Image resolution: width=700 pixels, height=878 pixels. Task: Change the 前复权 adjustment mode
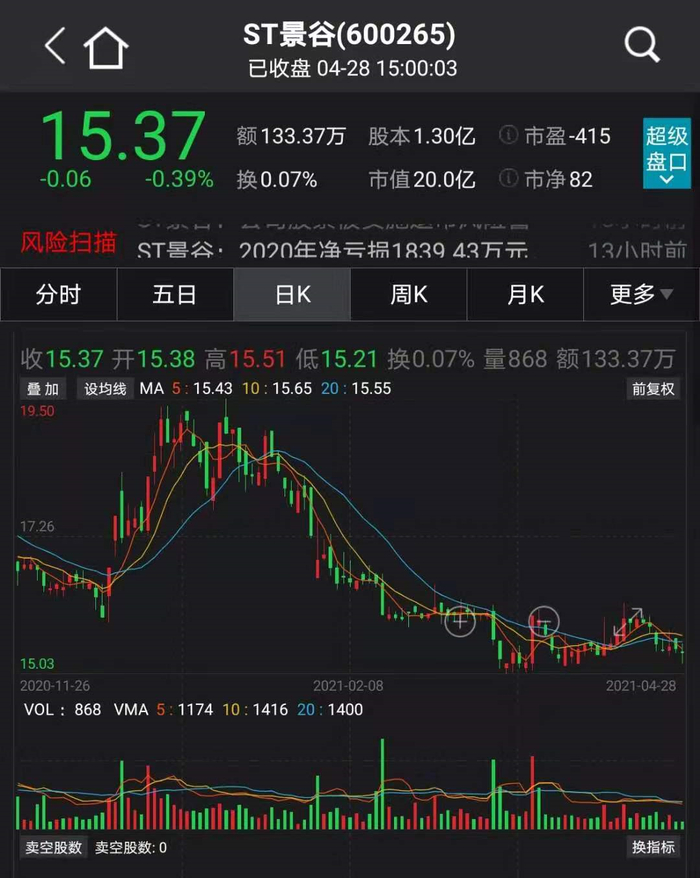pos(653,389)
